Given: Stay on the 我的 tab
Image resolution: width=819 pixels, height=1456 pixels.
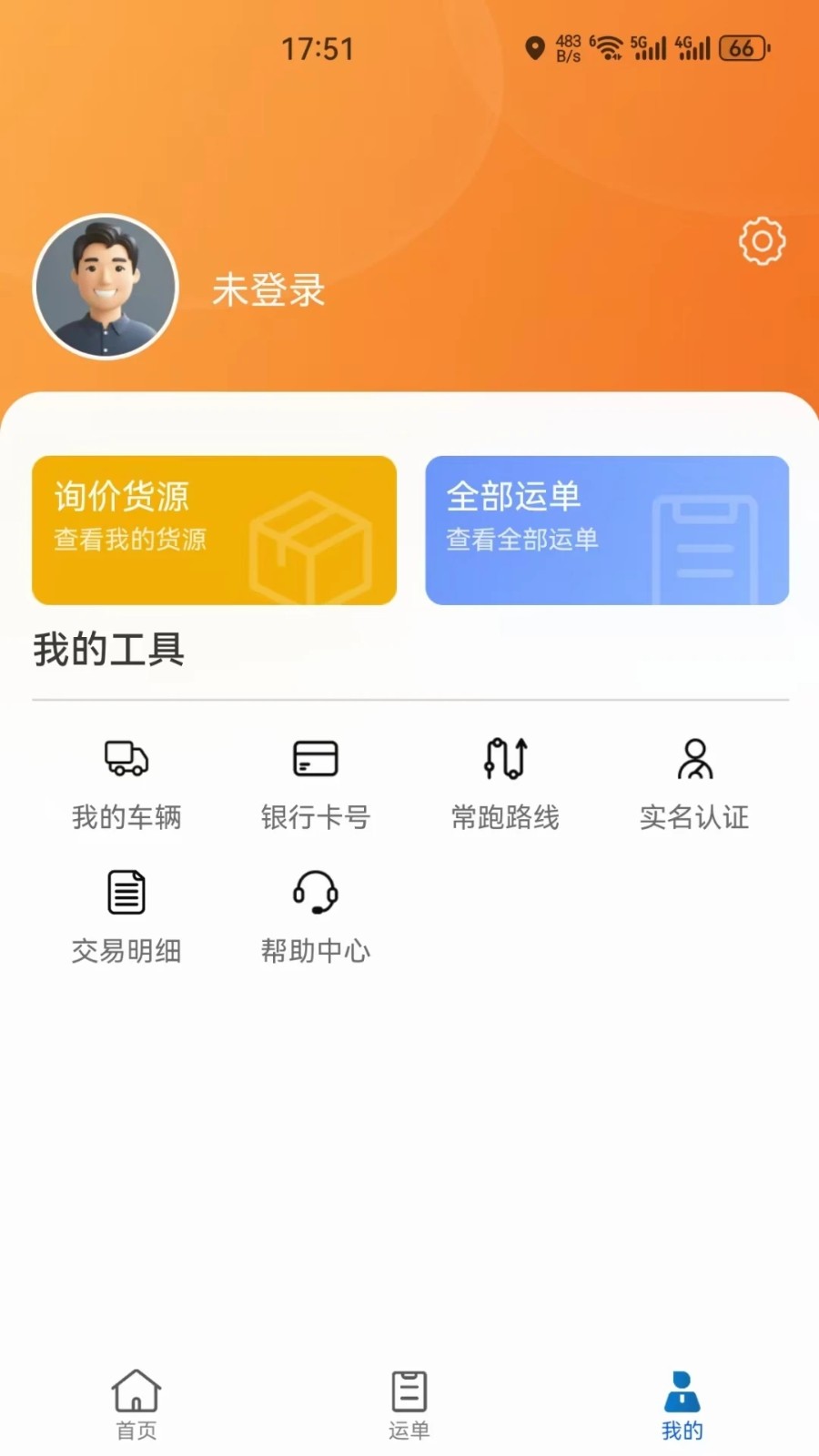Looking at the screenshot, I should pos(682,1403).
